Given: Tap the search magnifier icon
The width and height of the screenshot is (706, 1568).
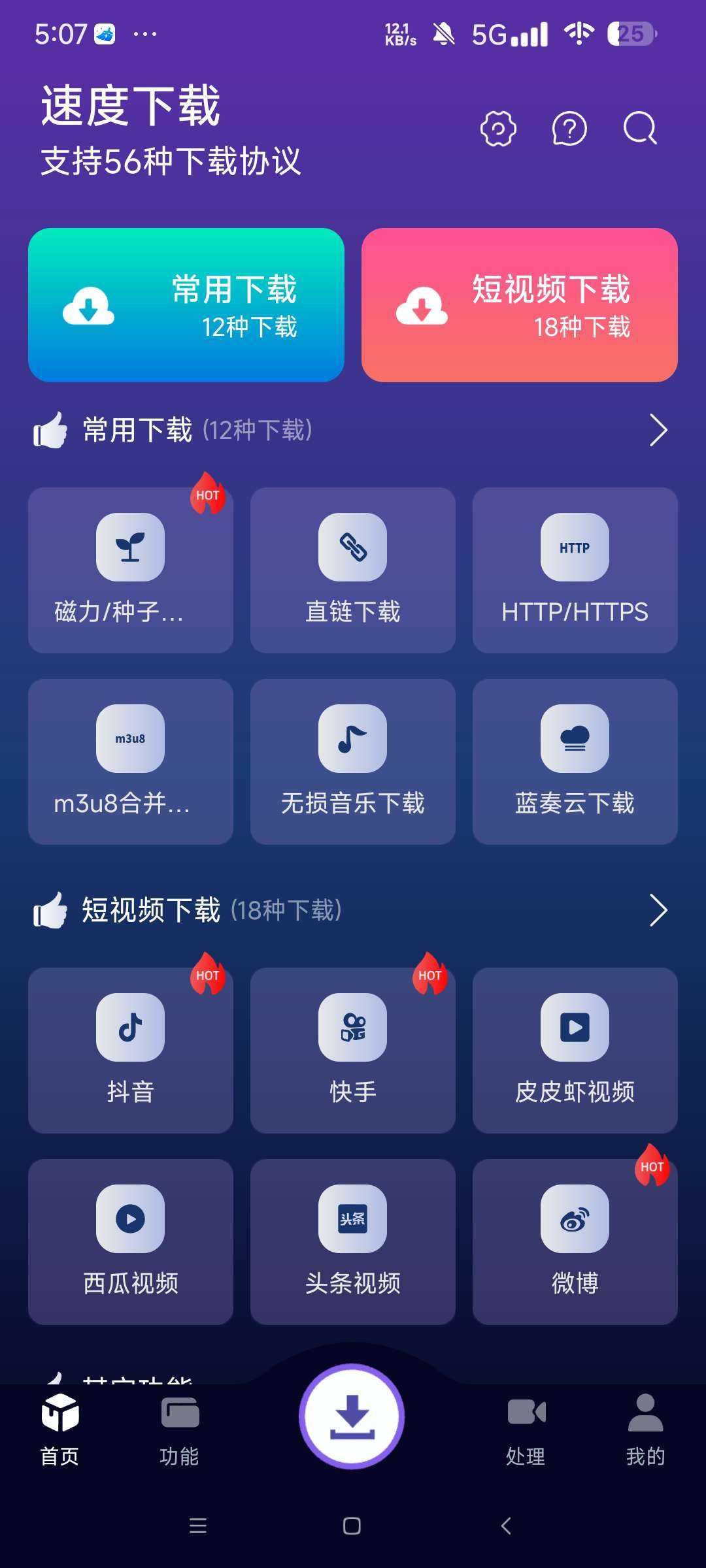Looking at the screenshot, I should (640, 128).
